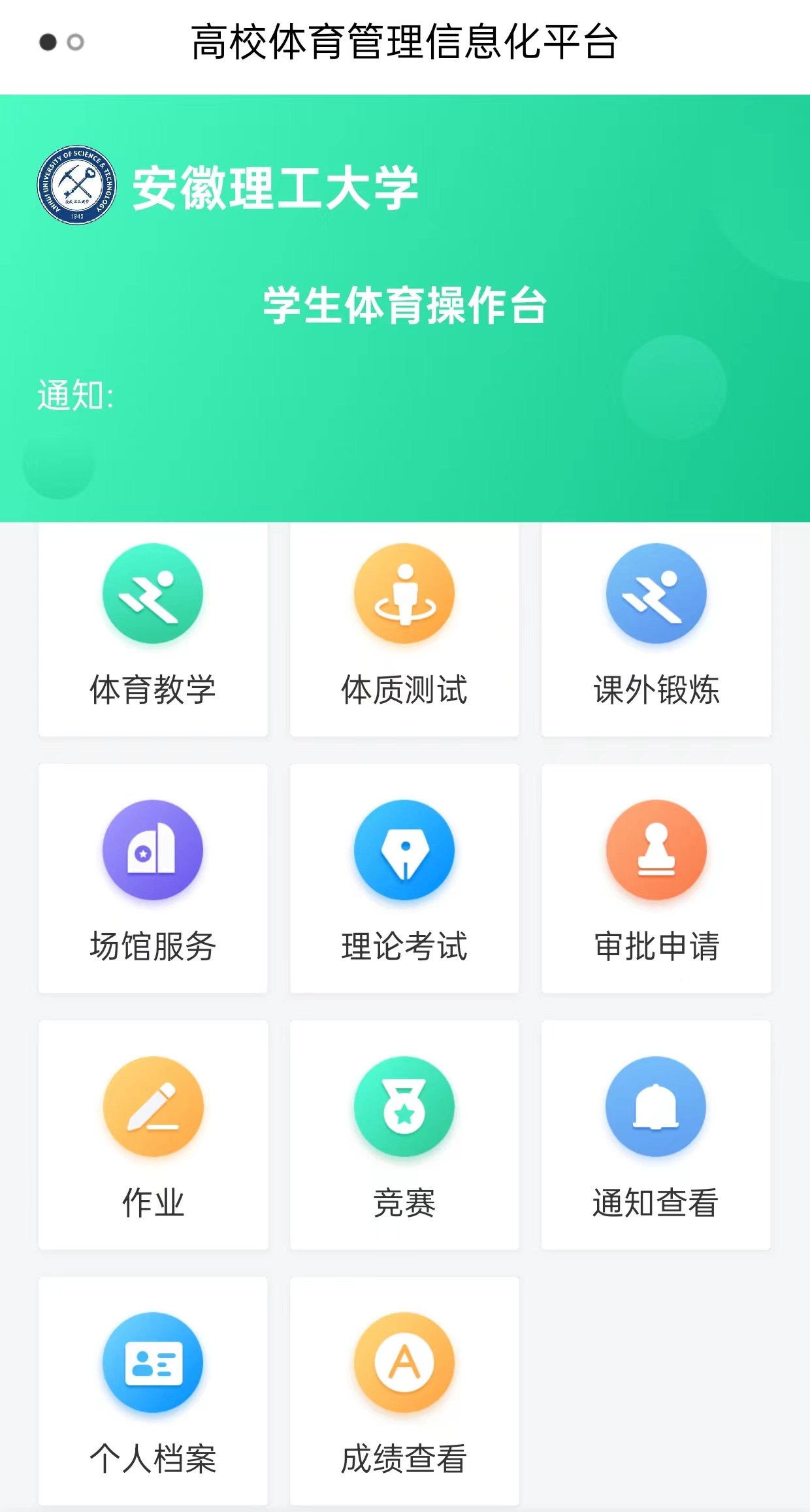This screenshot has height=1512, width=810.
Task: Open 个人档案 personal profile
Action: pos(153,1391)
